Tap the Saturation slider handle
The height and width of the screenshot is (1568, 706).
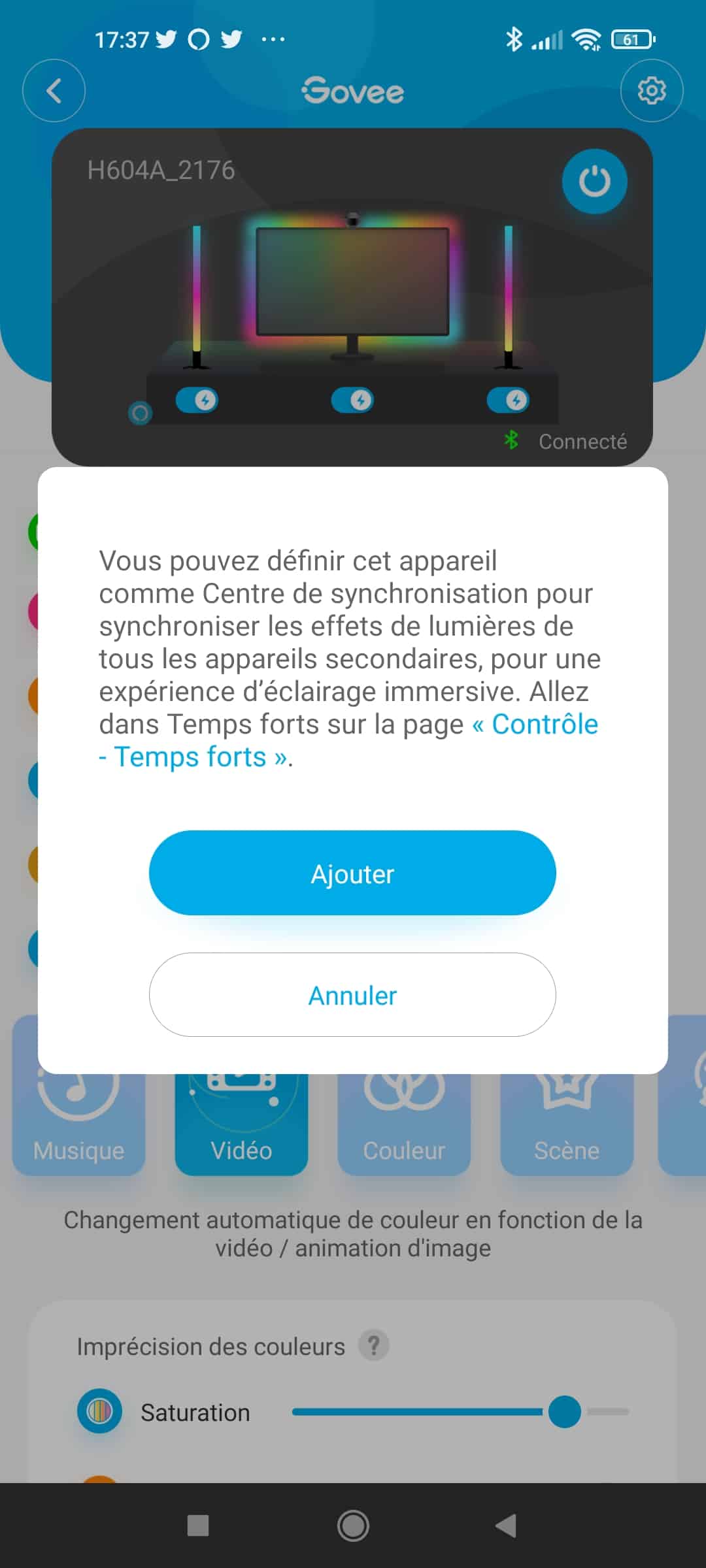565,1411
